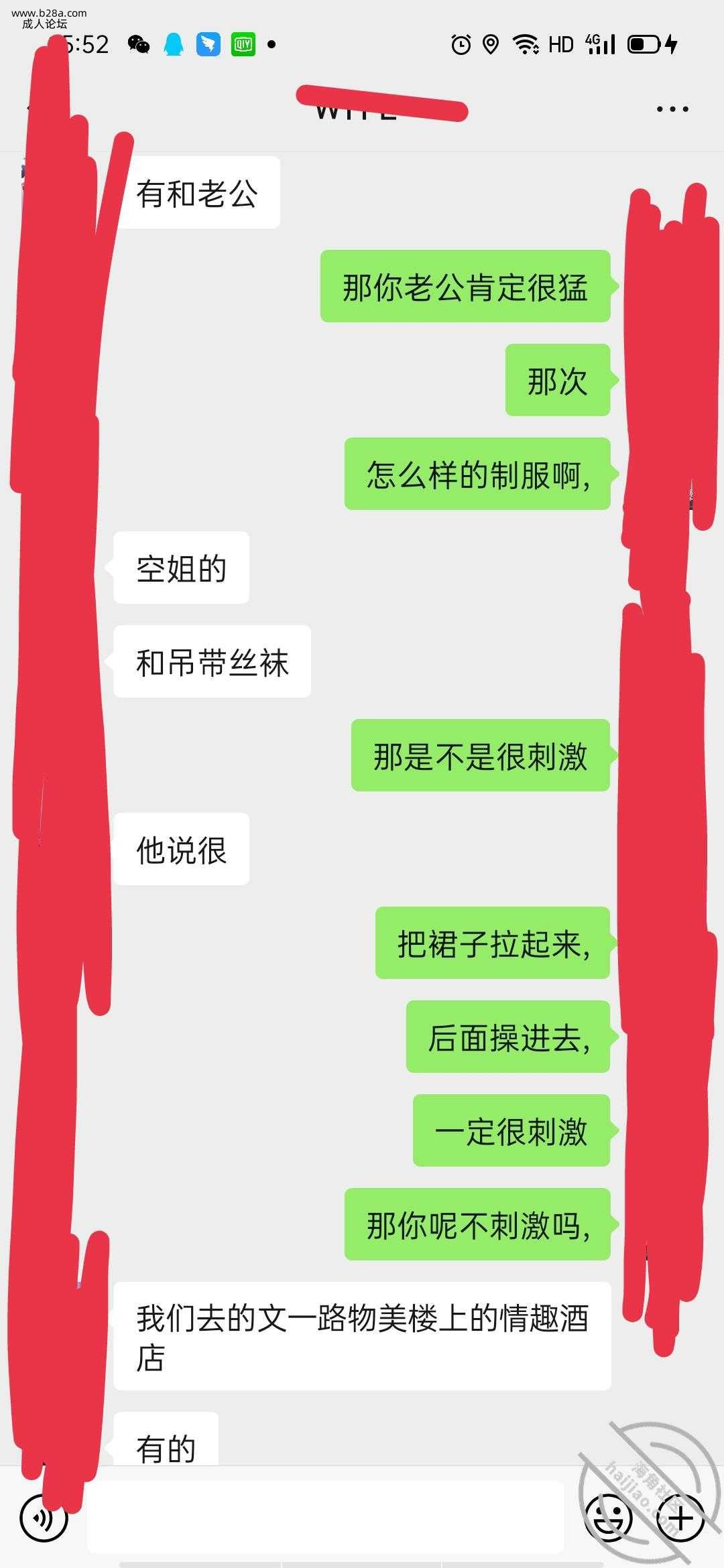Open the chat's three-dot overflow menu
Viewport: 724px width, 1568px height.
click(x=672, y=109)
